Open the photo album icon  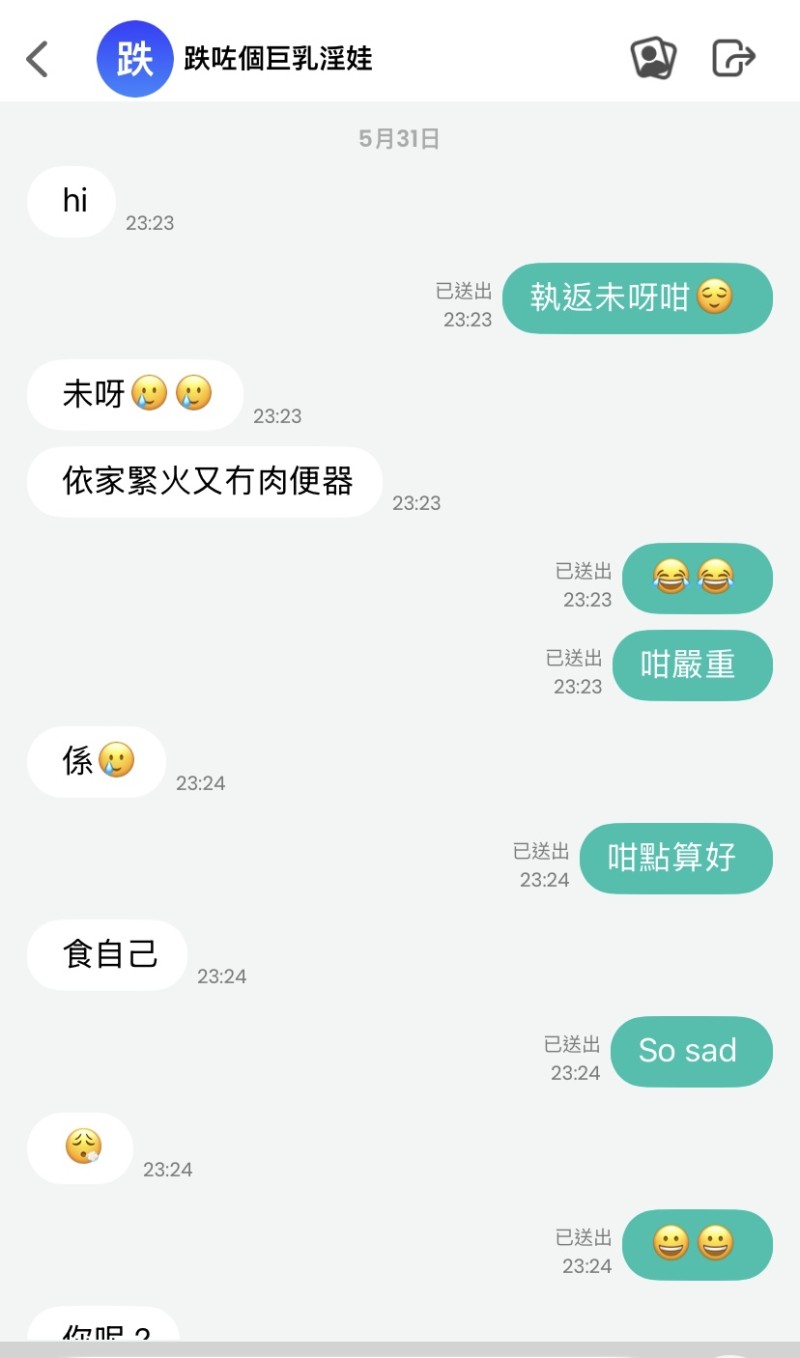653,58
